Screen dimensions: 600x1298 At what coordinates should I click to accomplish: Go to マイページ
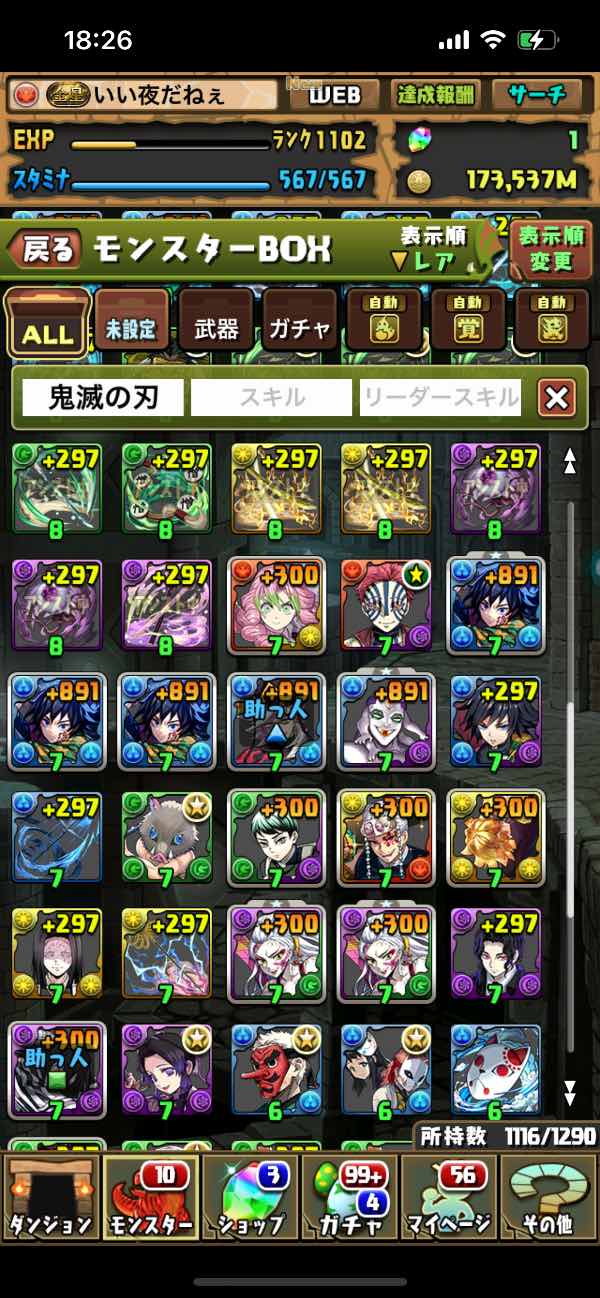point(448,1196)
